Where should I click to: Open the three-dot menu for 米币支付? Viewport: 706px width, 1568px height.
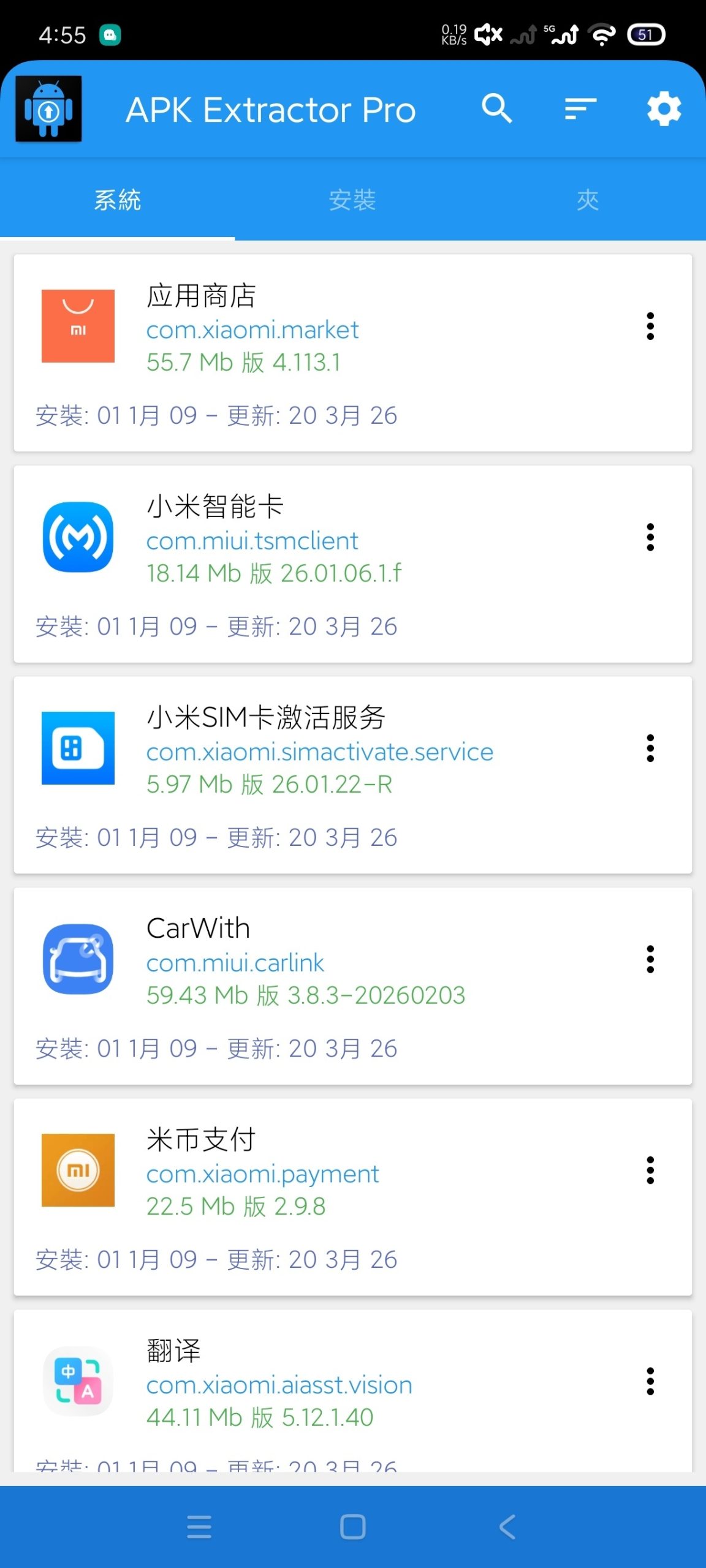650,1170
